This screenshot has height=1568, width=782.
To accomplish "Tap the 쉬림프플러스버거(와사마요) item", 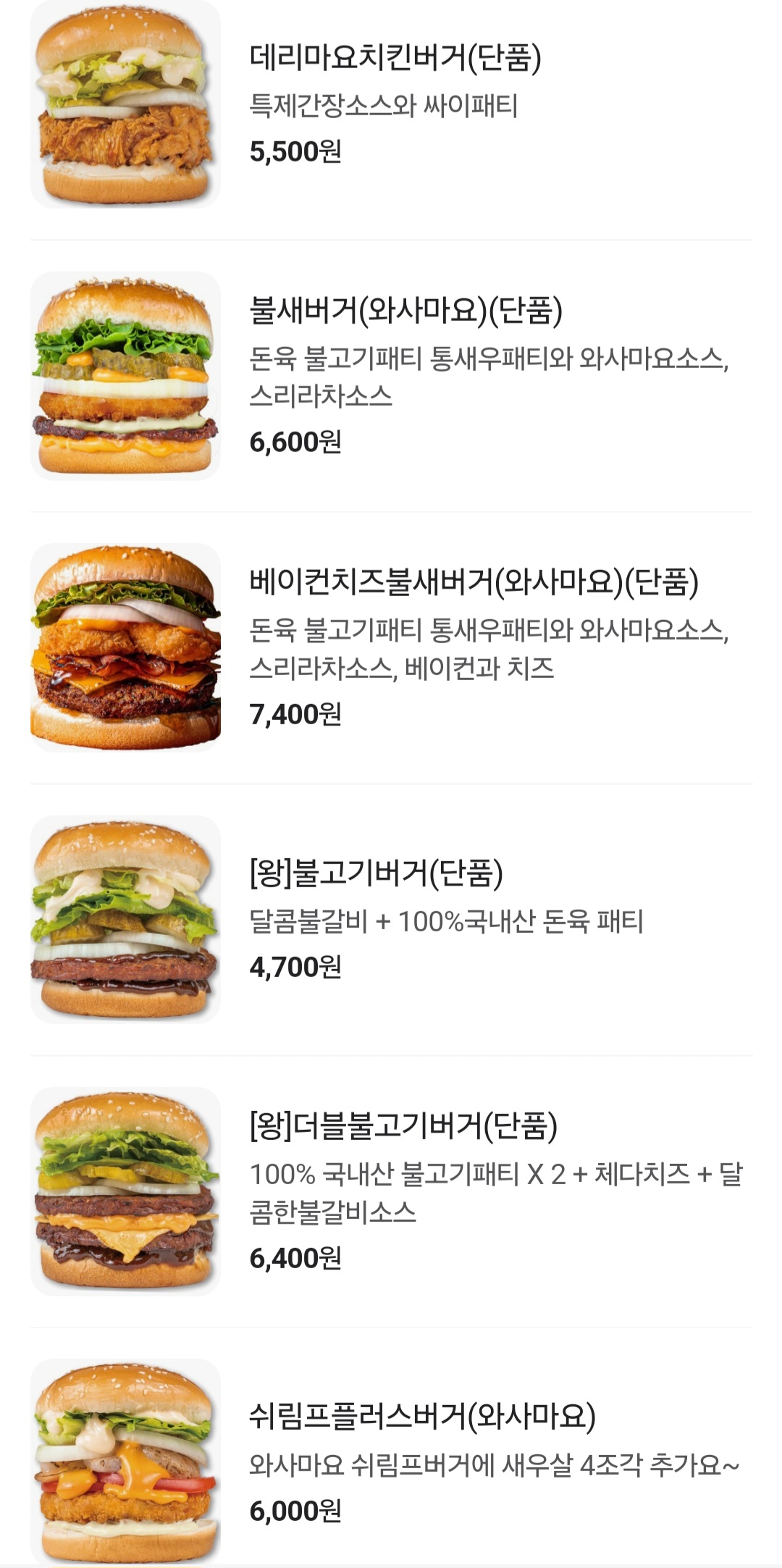I will coord(422,1416).
